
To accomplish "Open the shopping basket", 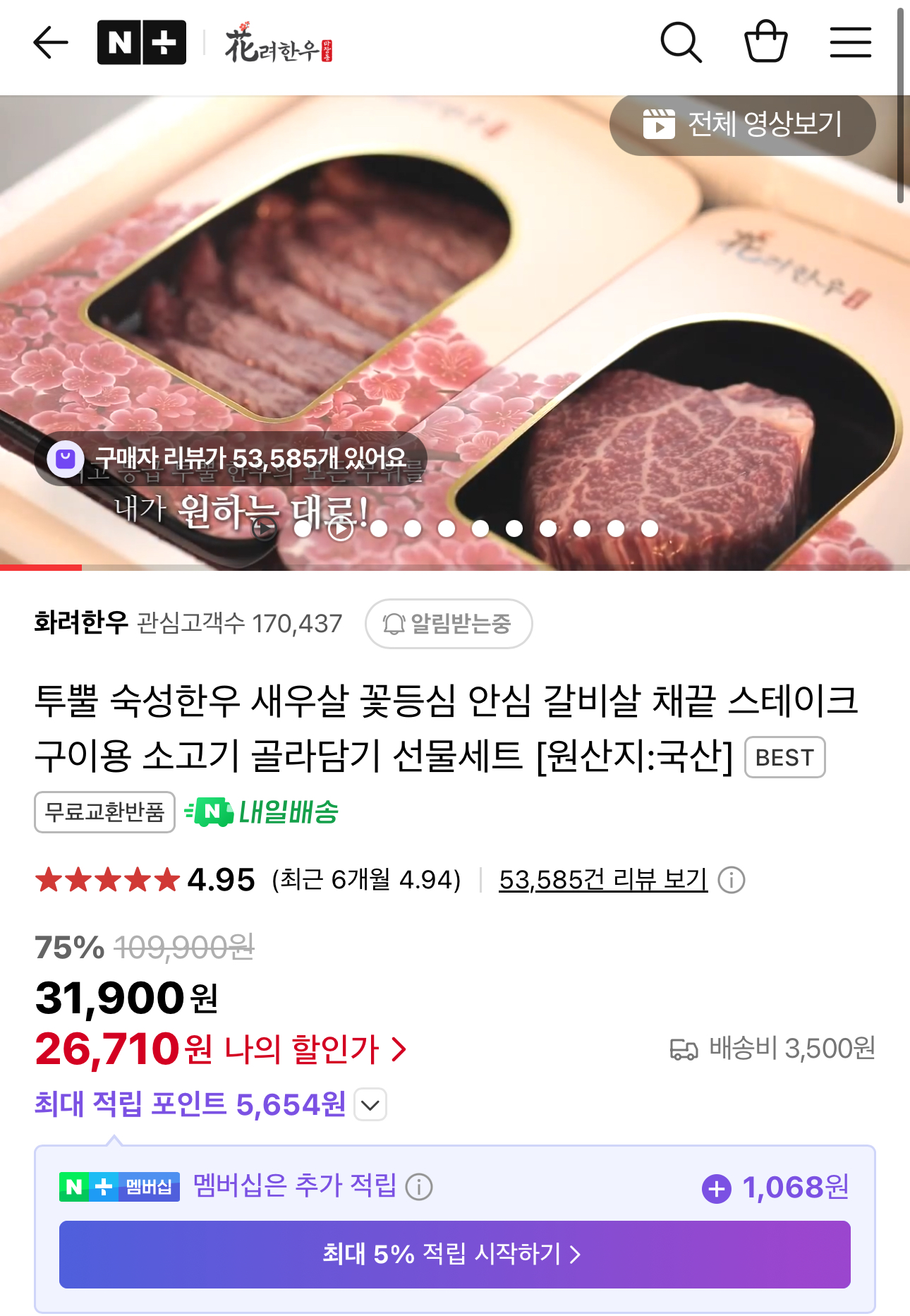I will coord(765,42).
